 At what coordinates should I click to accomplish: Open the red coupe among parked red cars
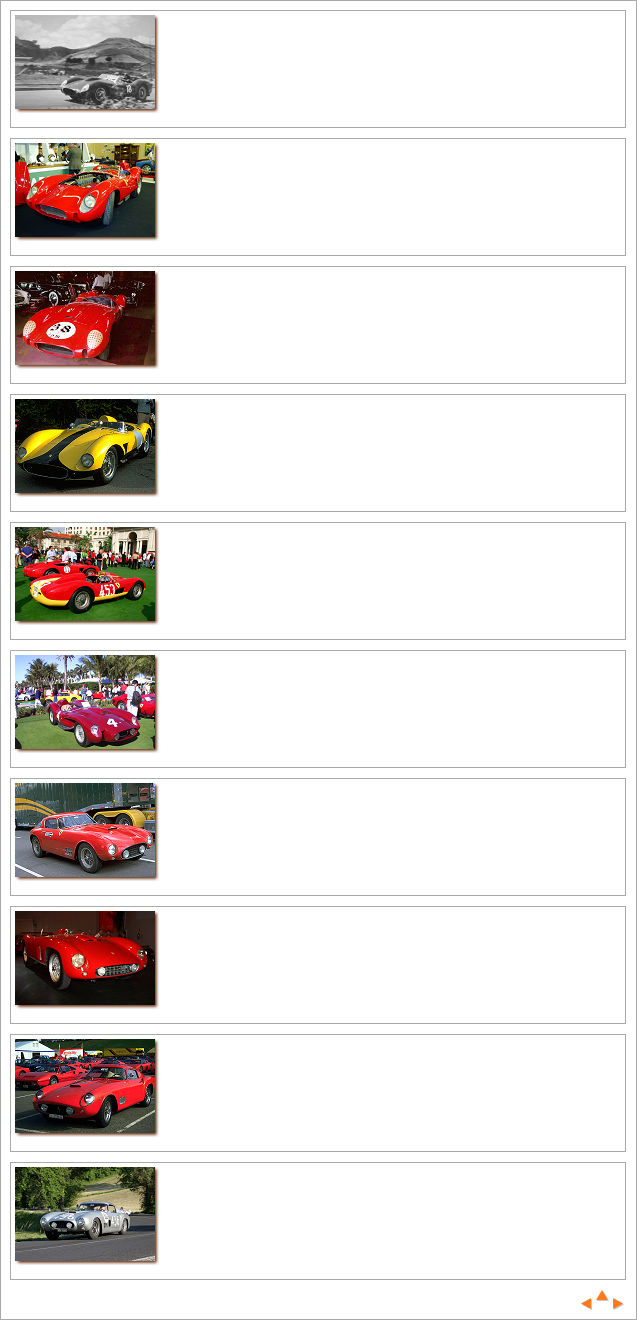[x=85, y=1086]
